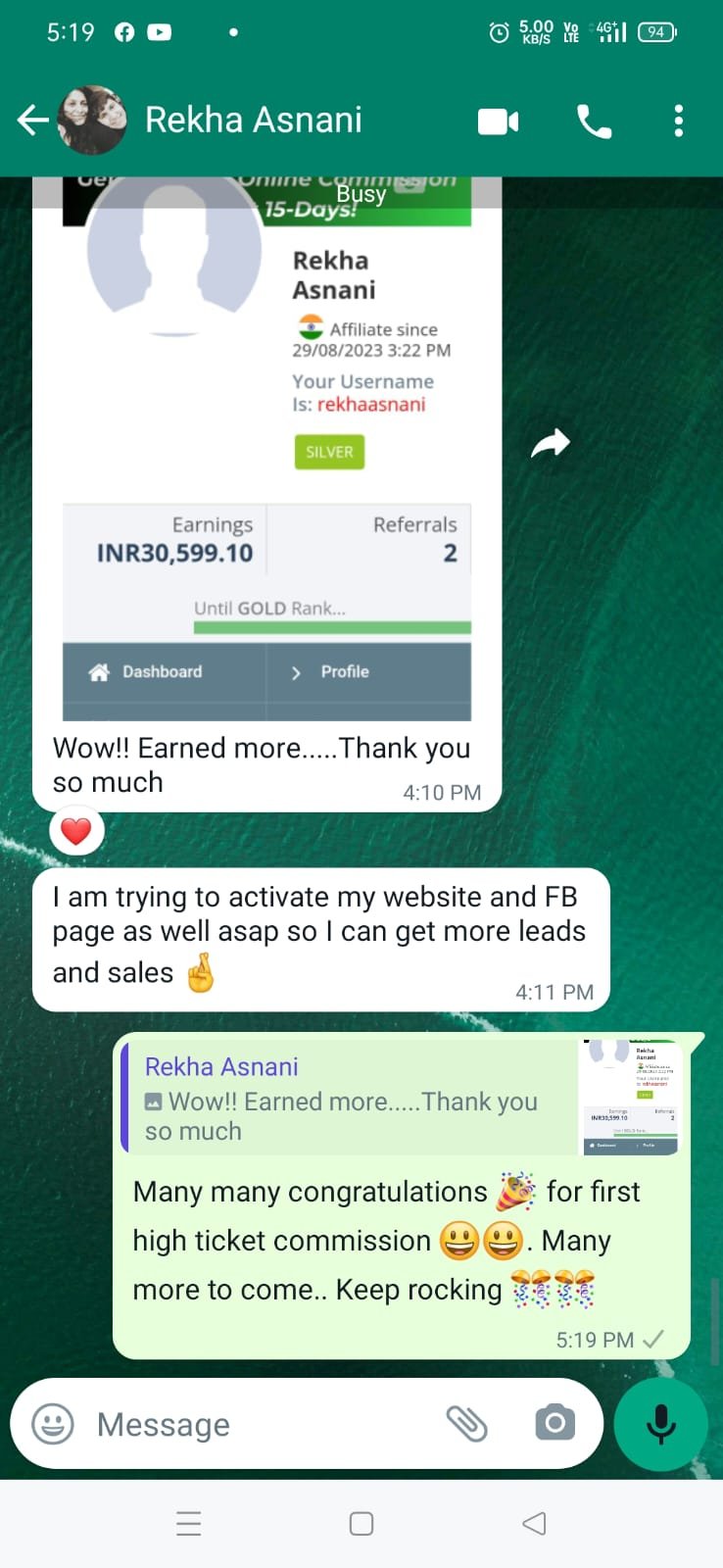
Task: Open the camera from the message bar
Action: [554, 1423]
